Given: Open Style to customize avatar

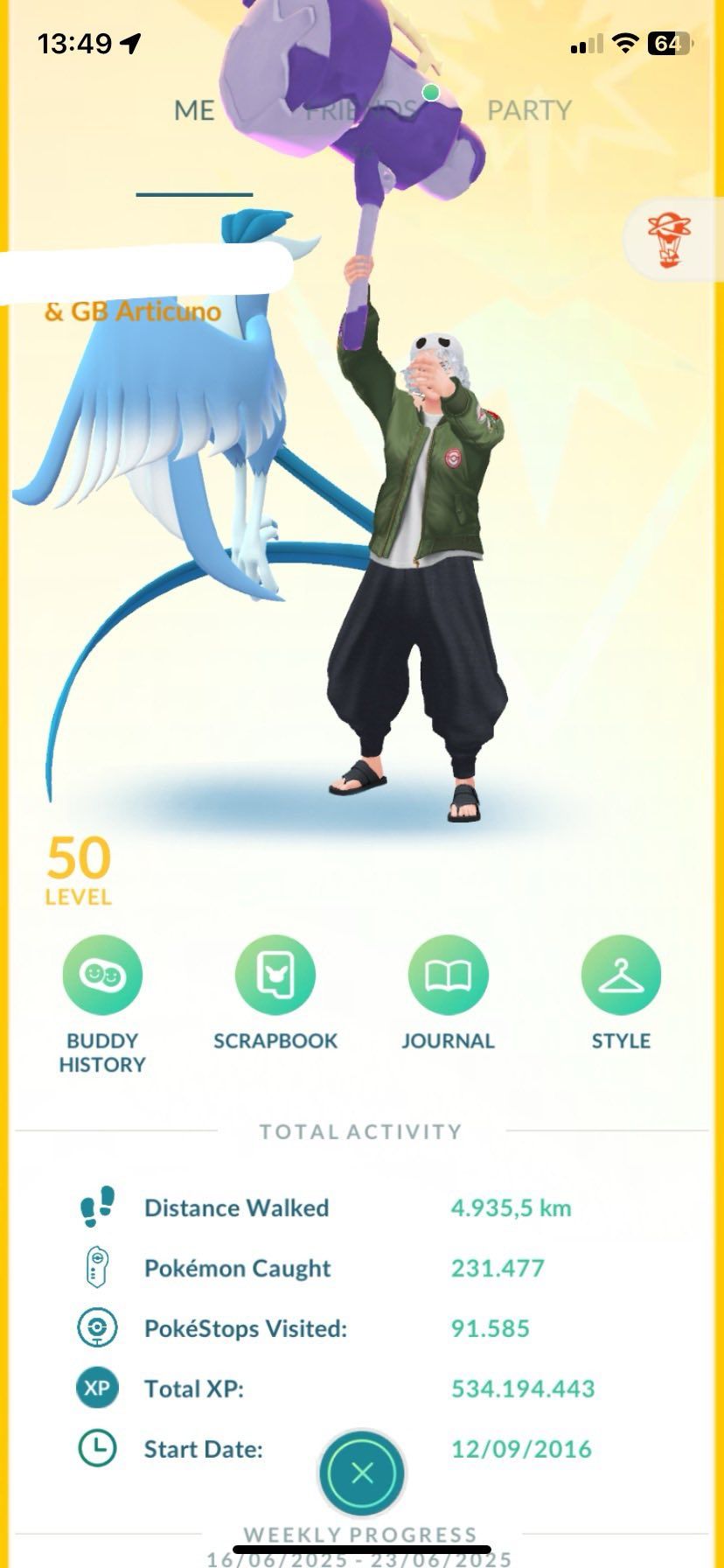Looking at the screenshot, I should tap(621, 975).
